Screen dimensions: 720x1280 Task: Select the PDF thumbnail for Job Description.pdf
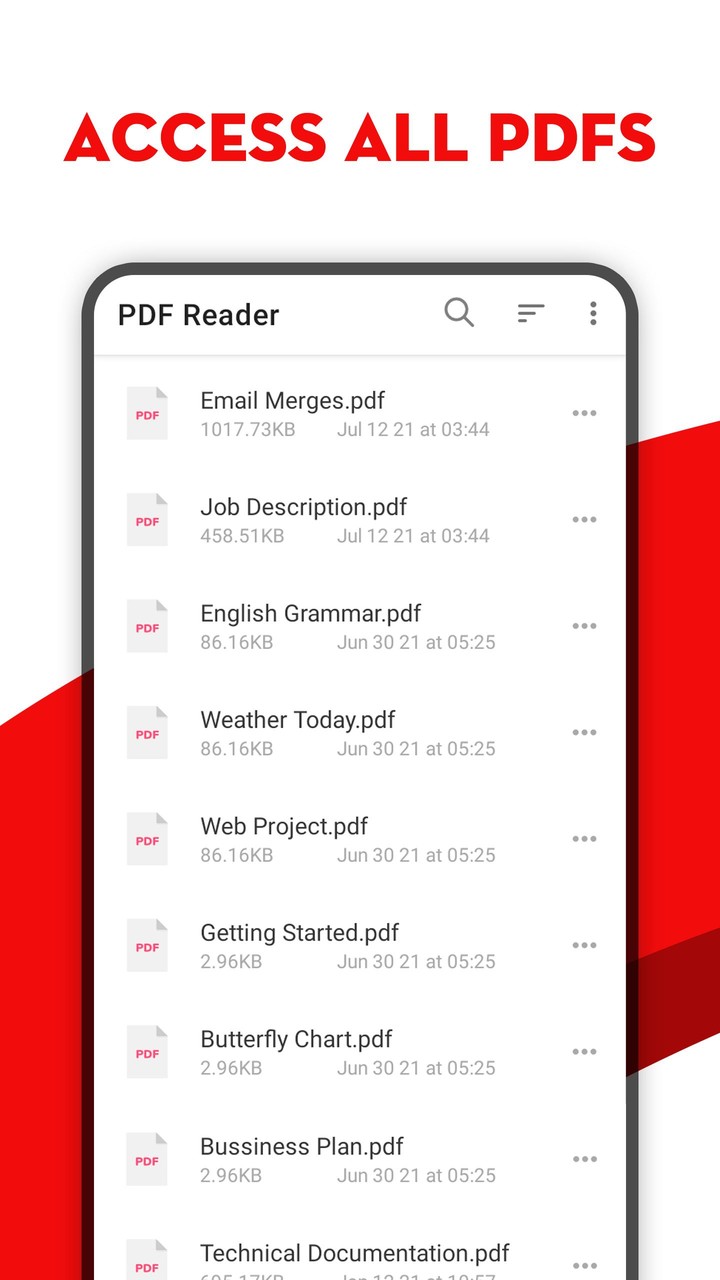coord(146,520)
